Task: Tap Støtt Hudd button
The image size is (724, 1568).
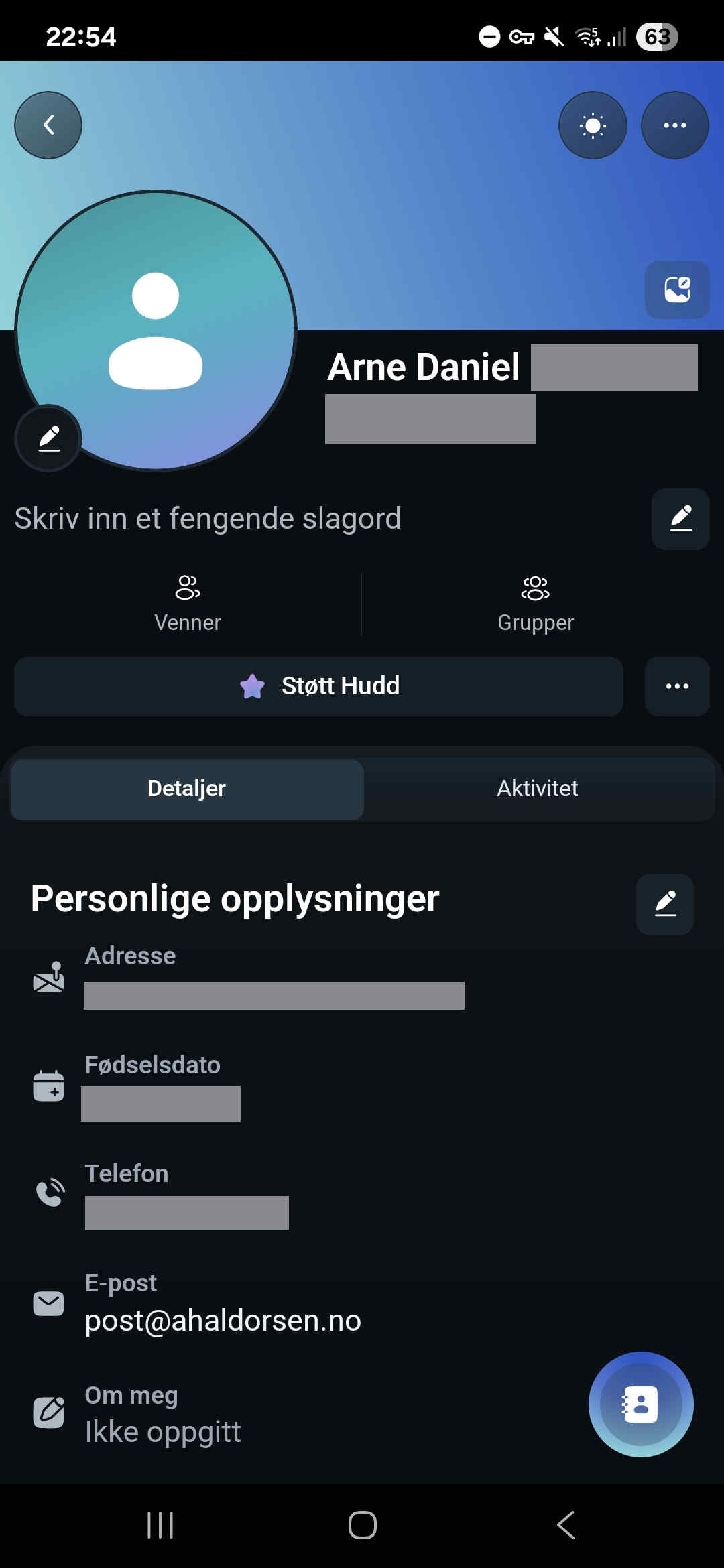Action: (x=318, y=686)
